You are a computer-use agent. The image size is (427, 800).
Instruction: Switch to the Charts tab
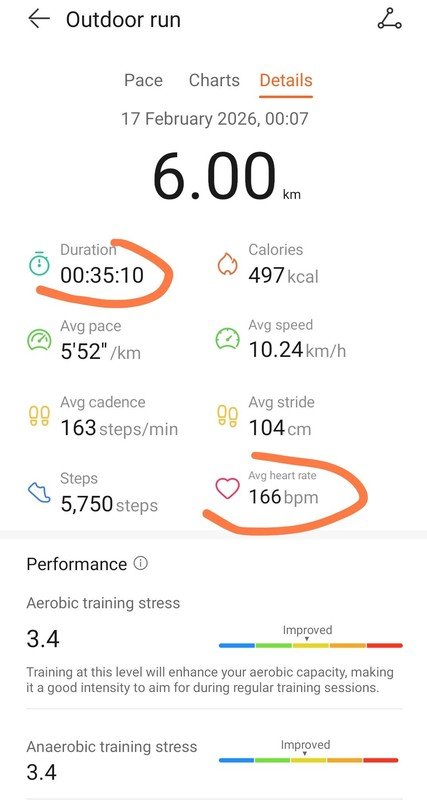tap(214, 80)
